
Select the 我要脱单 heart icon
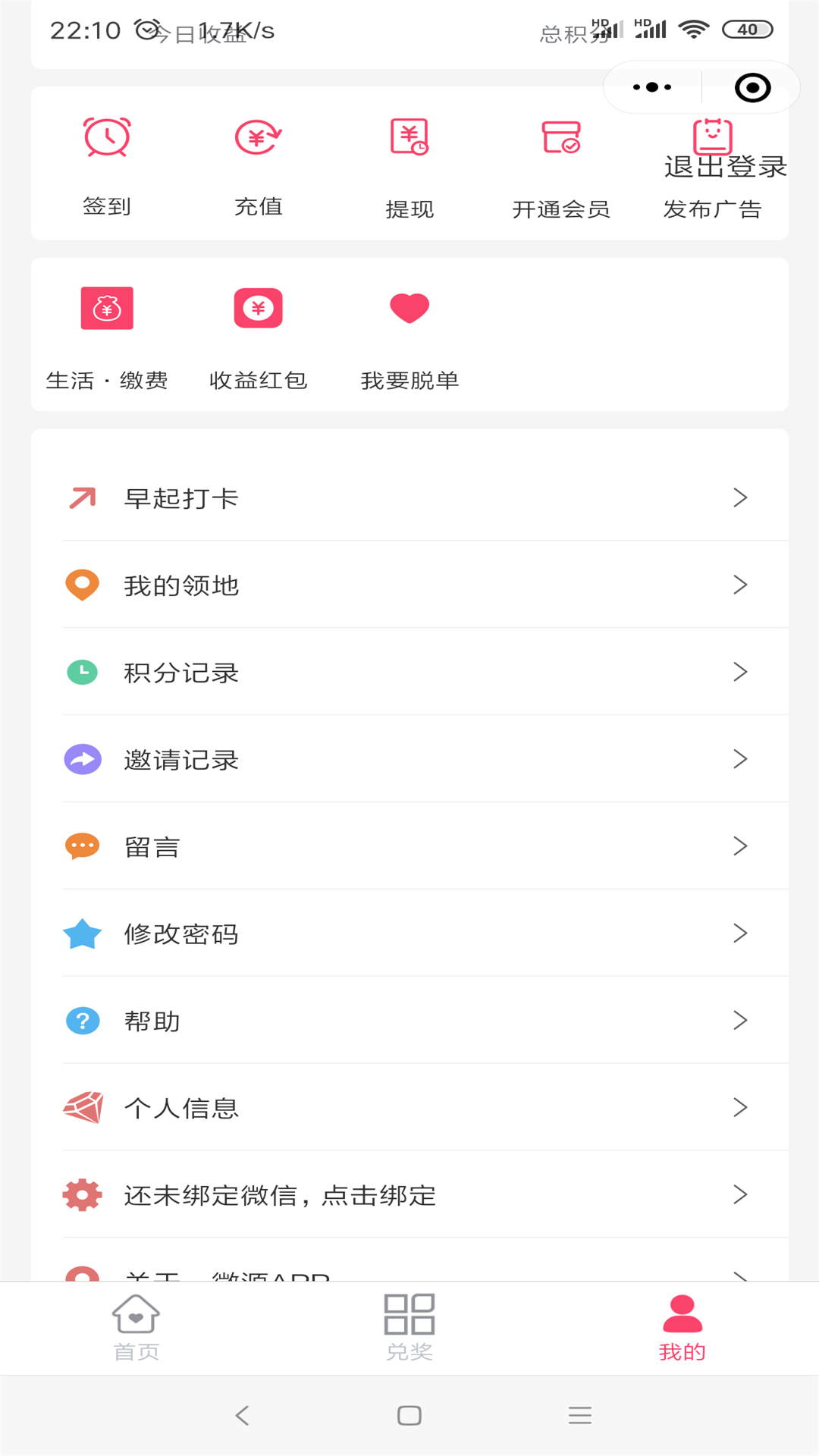tap(409, 308)
